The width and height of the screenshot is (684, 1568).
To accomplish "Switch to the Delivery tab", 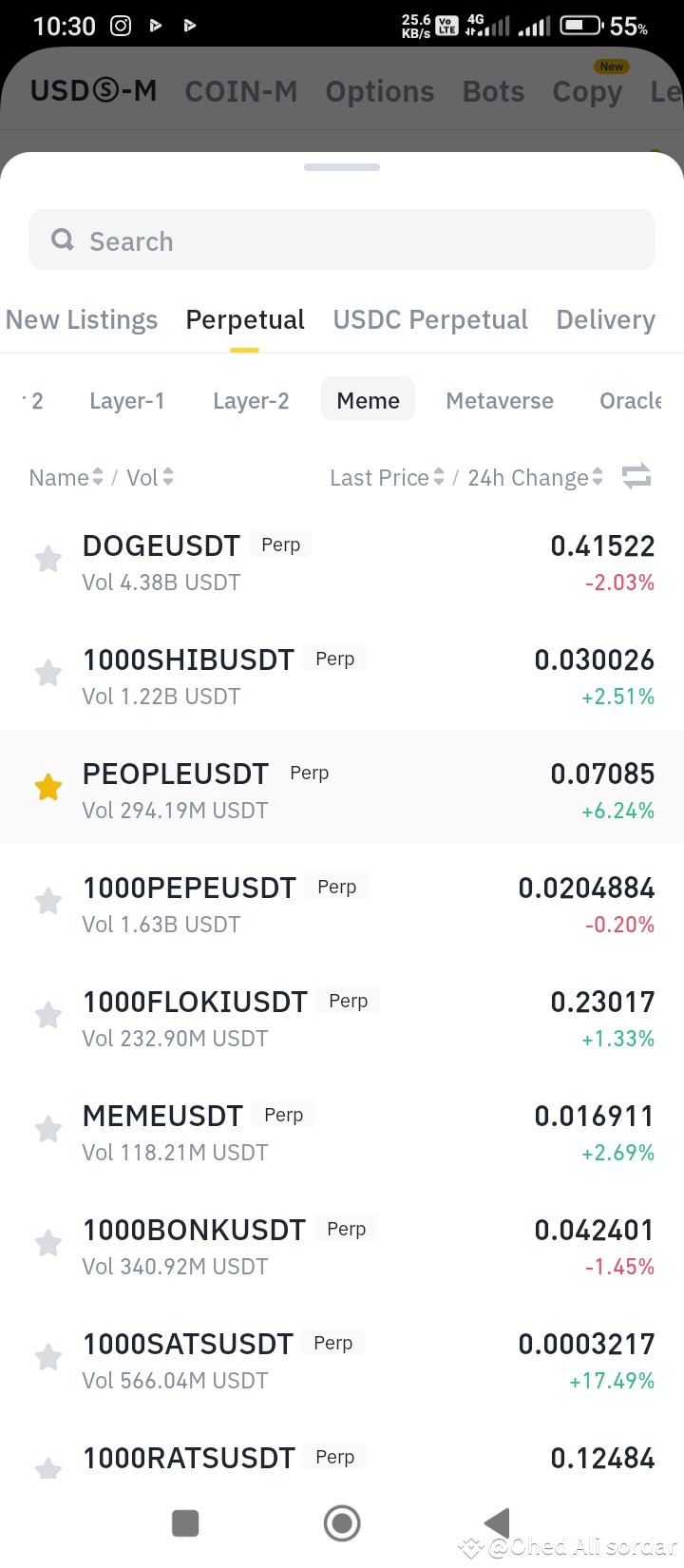I will pyautogui.click(x=605, y=320).
